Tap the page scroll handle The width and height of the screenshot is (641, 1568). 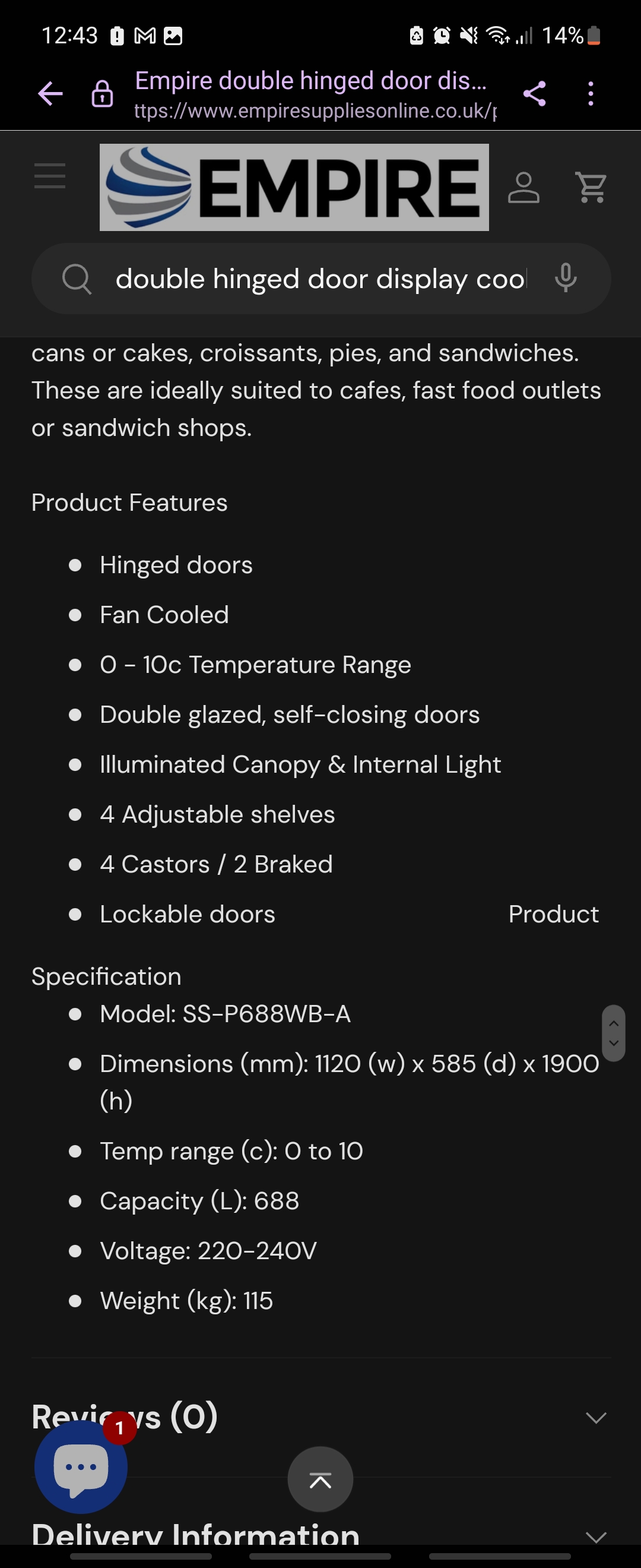[613, 1033]
